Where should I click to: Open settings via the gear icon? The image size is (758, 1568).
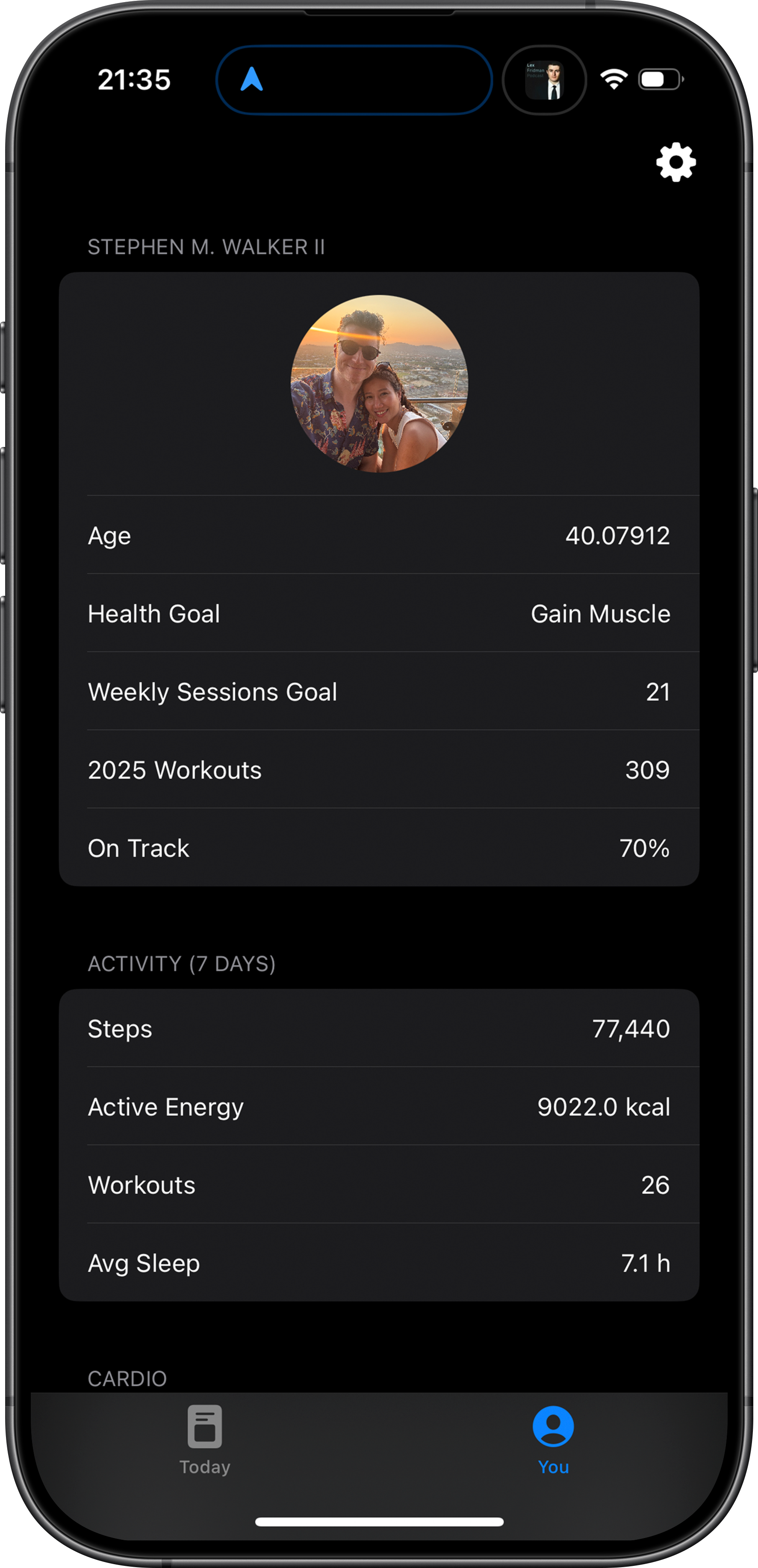(x=675, y=163)
